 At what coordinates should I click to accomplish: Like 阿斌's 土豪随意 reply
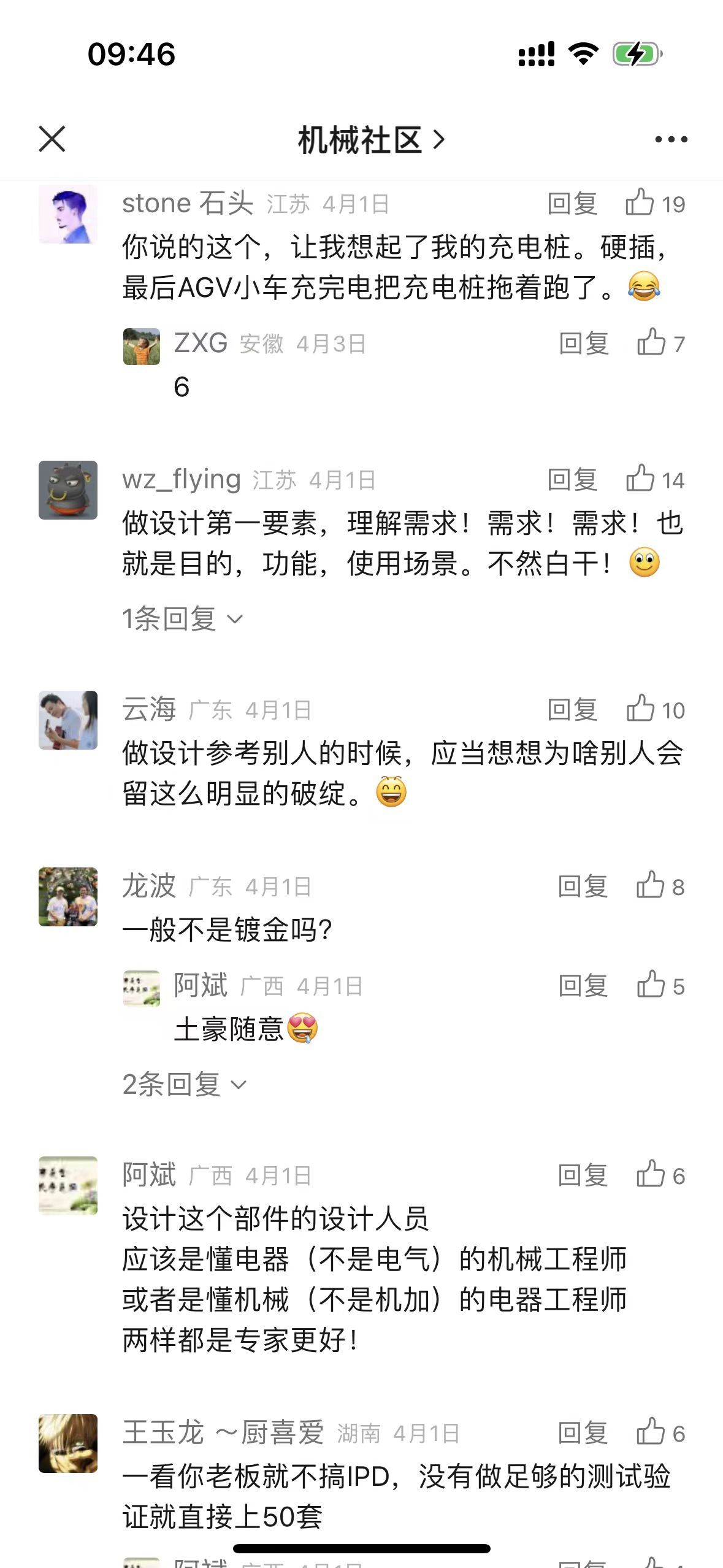pos(651,985)
